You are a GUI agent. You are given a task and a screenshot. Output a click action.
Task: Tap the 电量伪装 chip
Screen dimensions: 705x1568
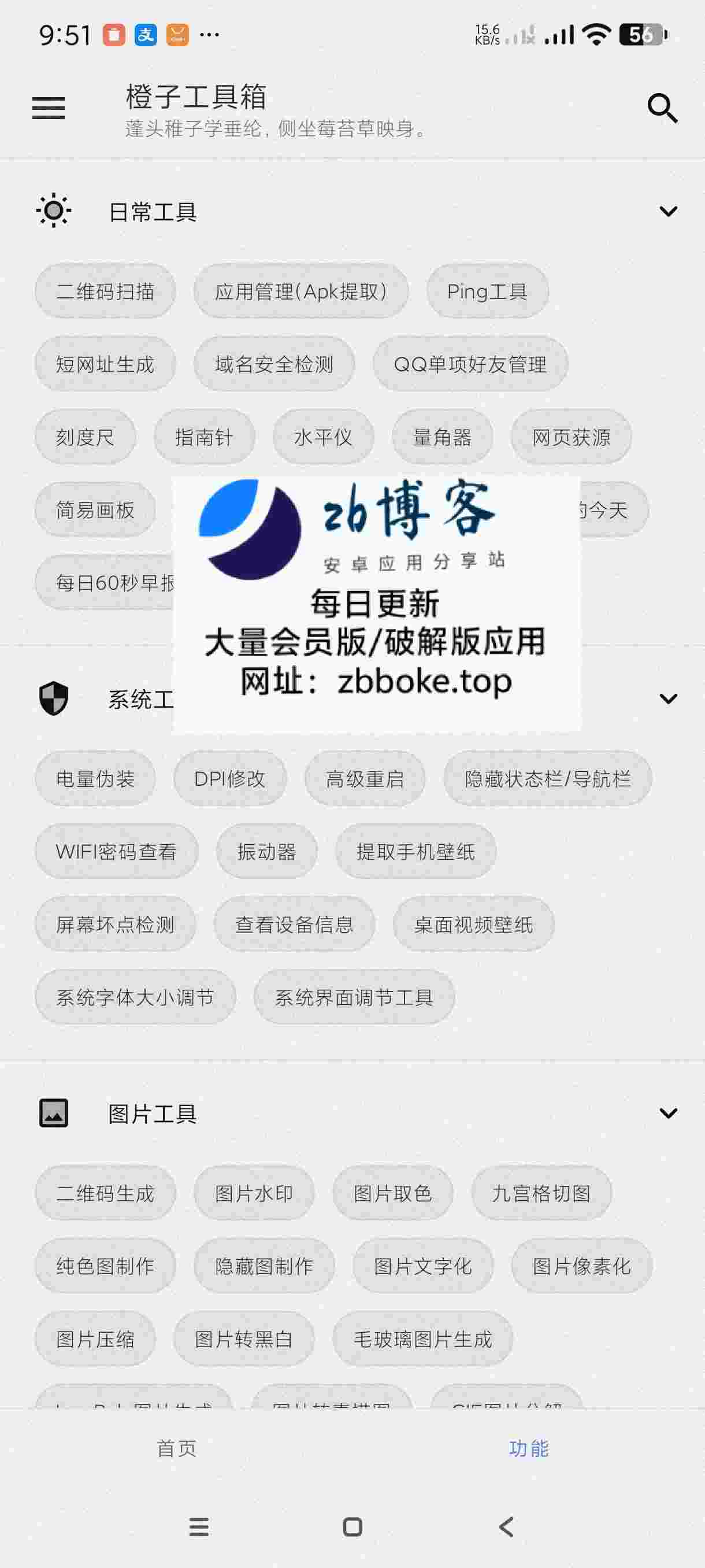click(95, 779)
